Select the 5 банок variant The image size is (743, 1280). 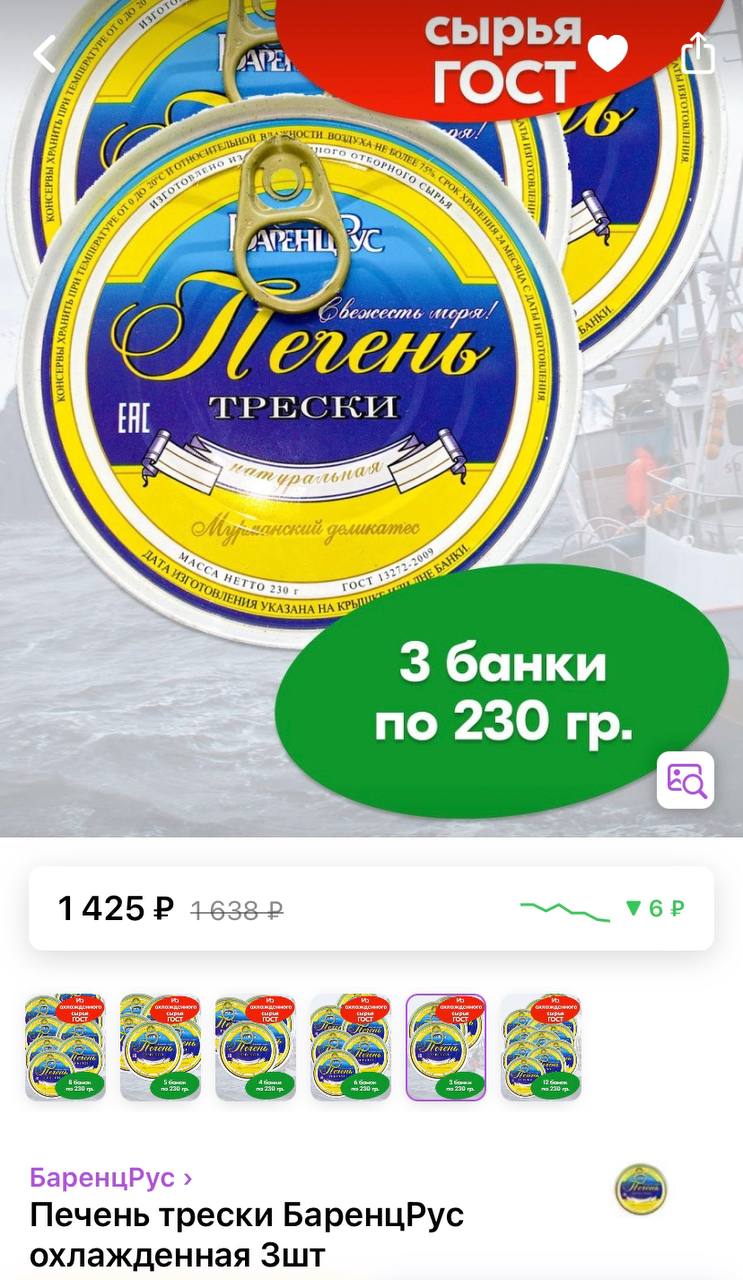tap(160, 1047)
